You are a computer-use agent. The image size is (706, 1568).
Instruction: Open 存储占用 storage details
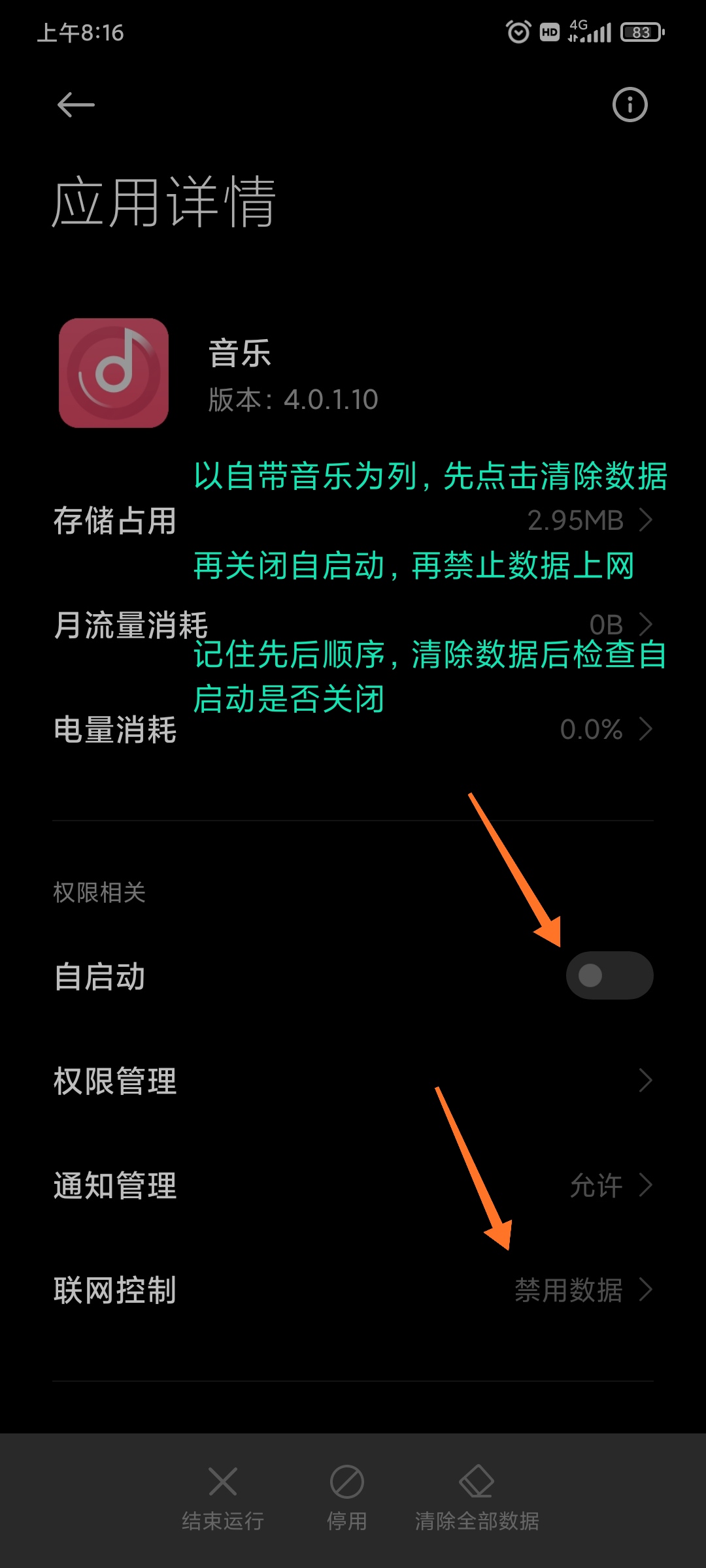(353, 521)
